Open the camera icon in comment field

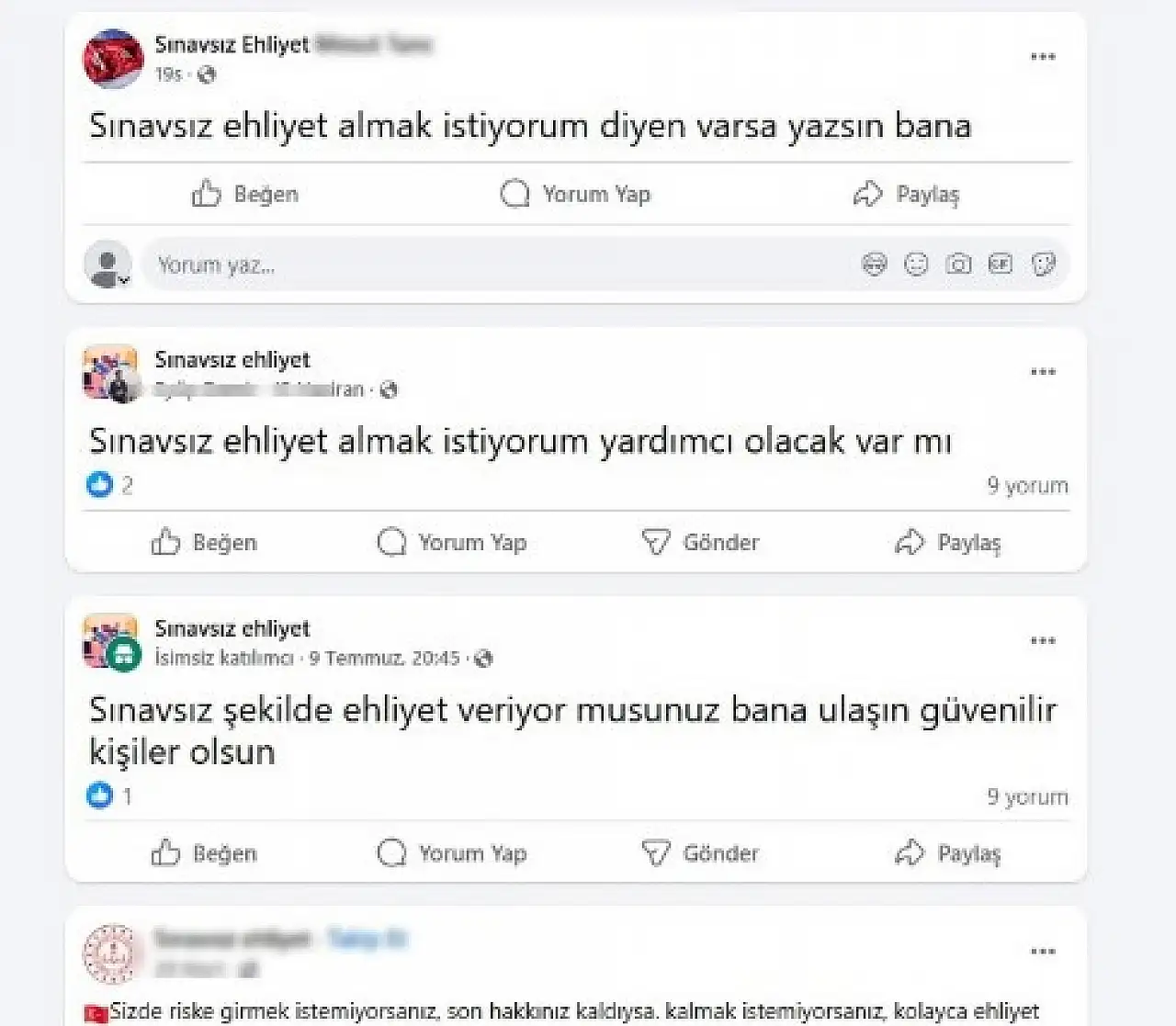[x=958, y=265]
